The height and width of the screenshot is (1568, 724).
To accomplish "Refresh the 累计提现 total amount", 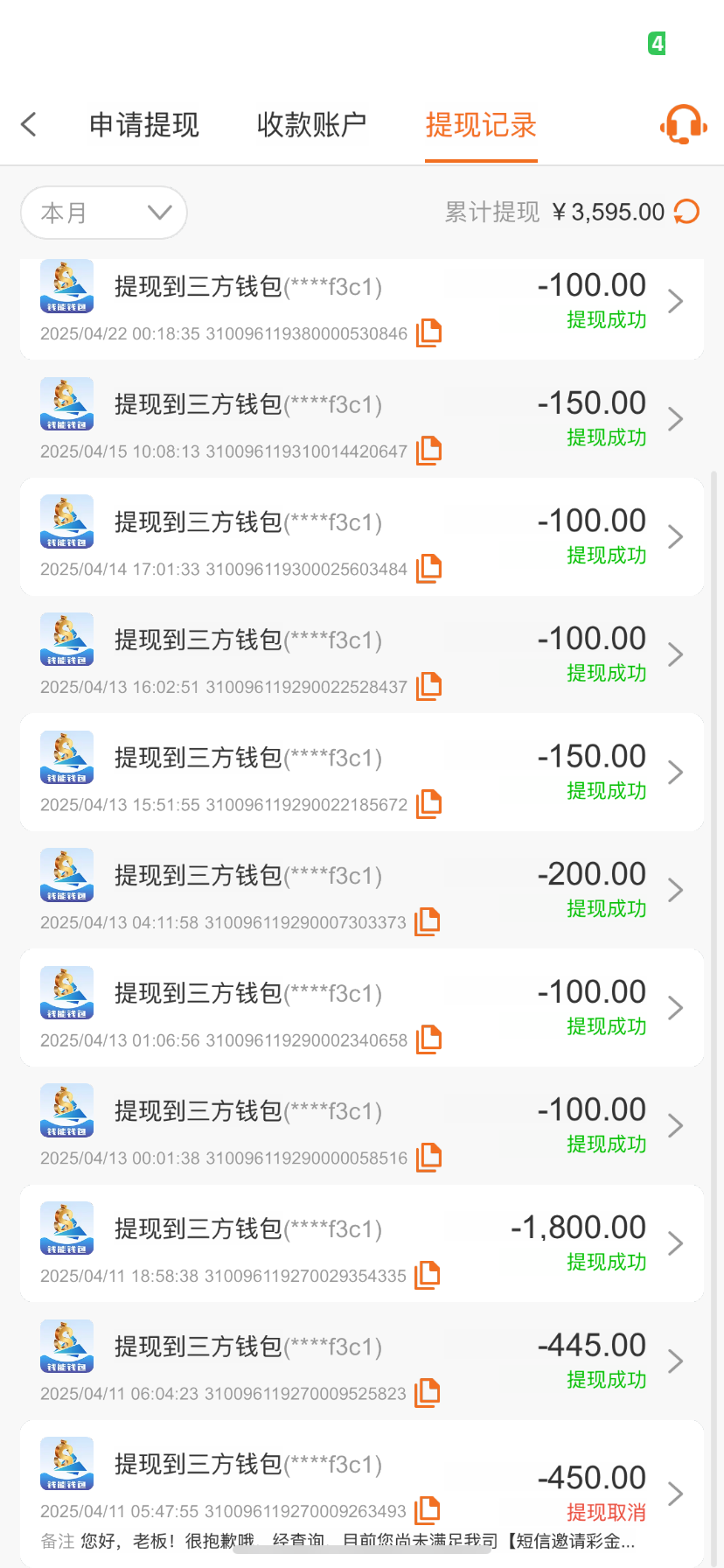I will point(687,212).
